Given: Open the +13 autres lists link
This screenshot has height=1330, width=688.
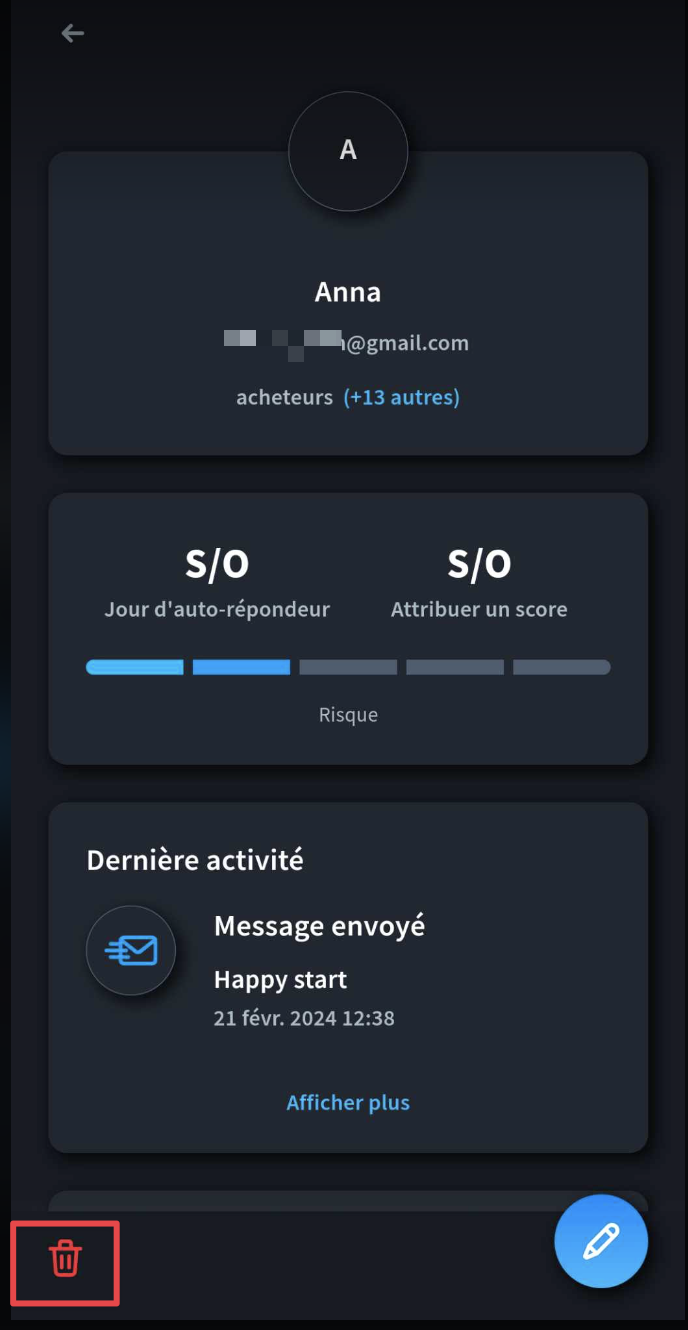Looking at the screenshot, I should click(401, 397).
